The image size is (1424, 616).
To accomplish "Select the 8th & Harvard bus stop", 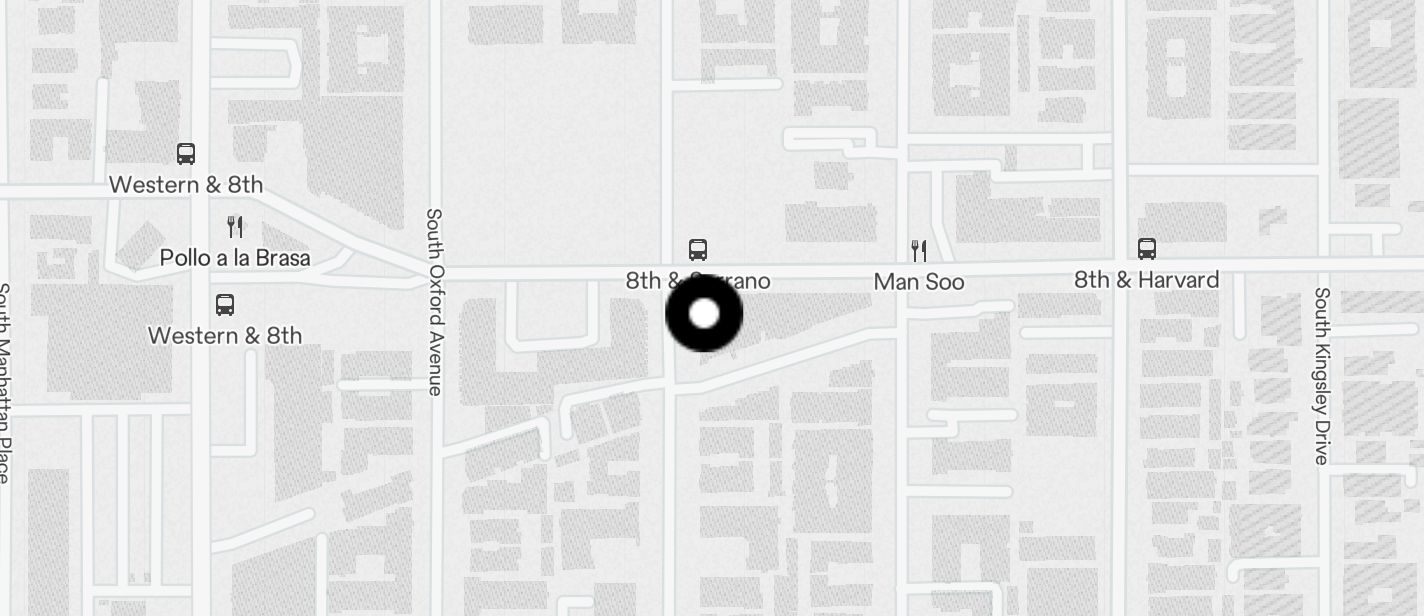I will [1146, 249].
